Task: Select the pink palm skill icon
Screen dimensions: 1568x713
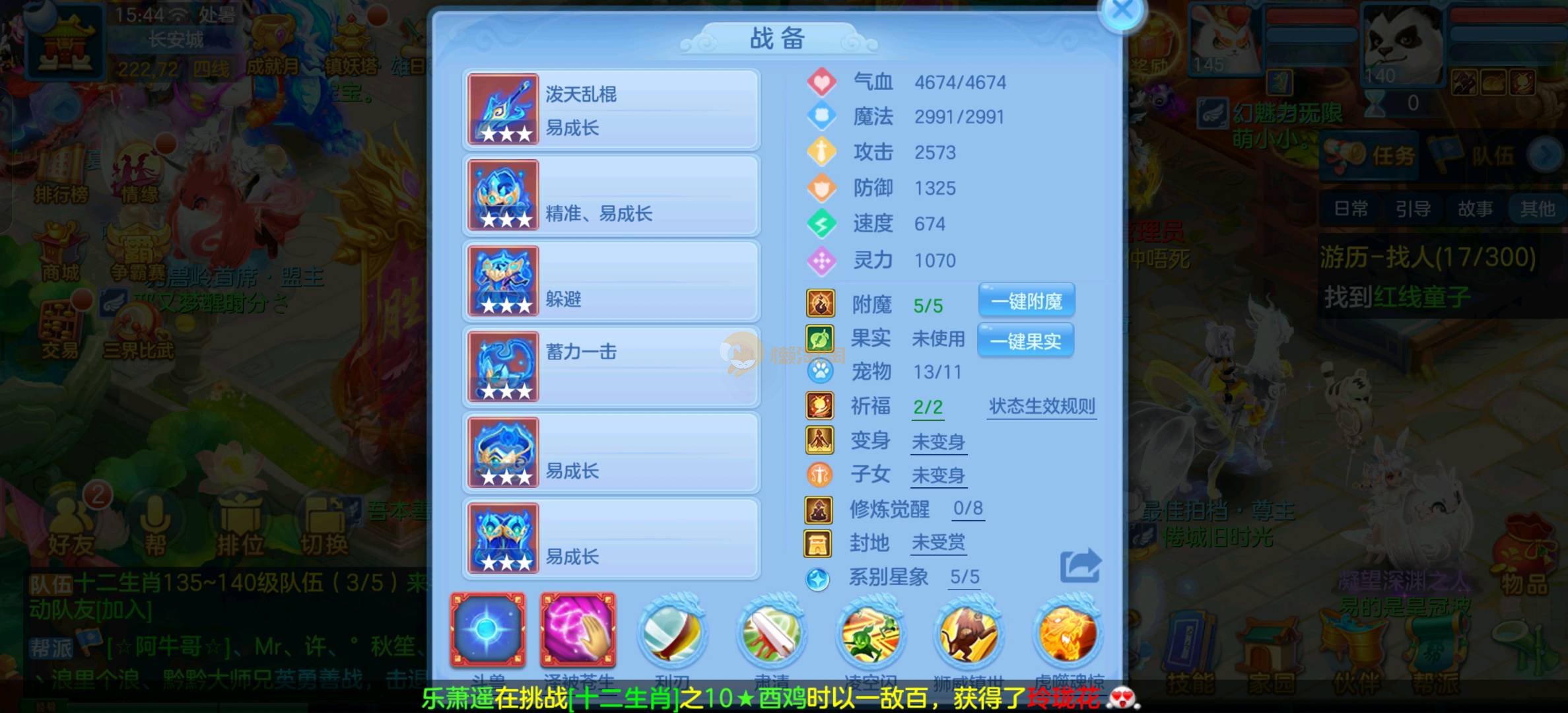Action: click(578, 630)
